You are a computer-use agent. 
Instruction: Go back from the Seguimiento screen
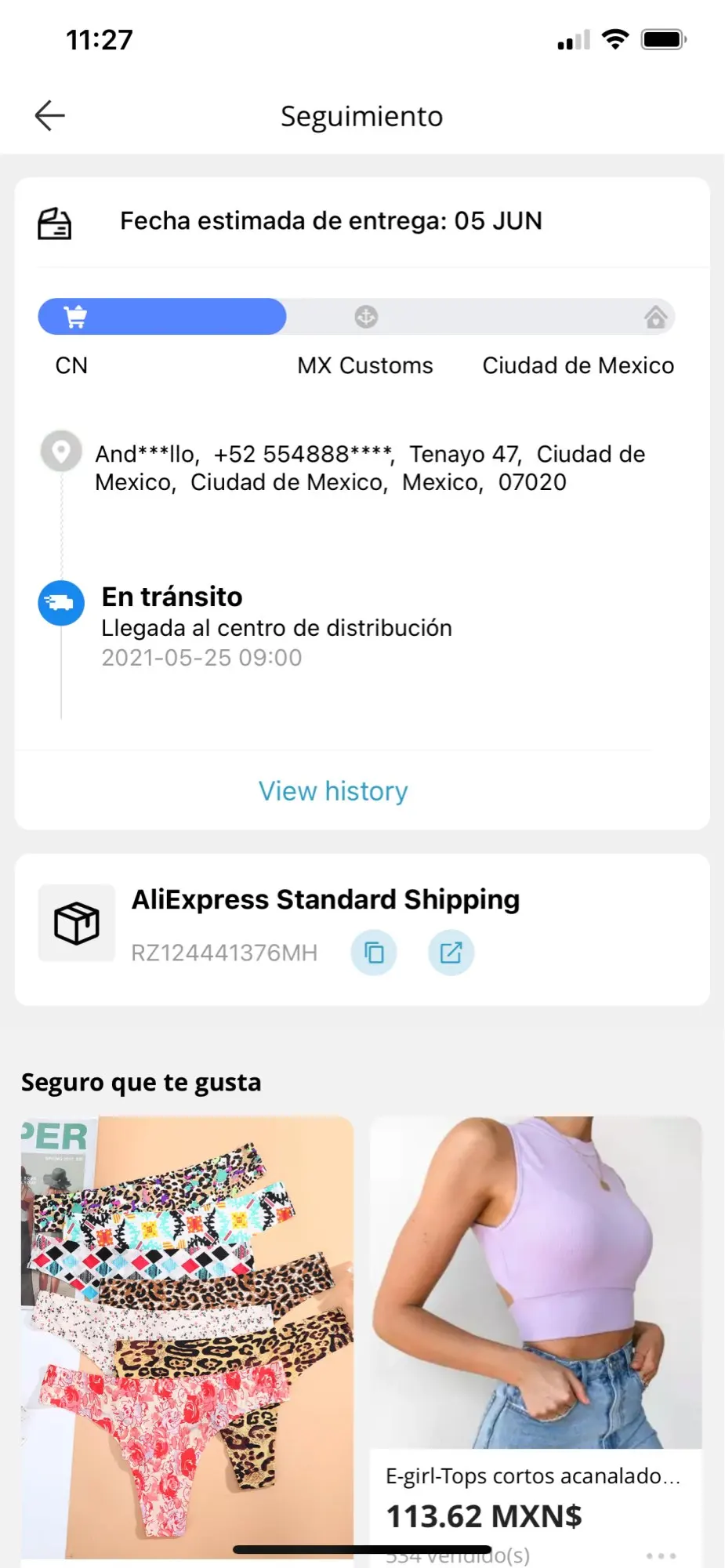click(x=50, y=116)
